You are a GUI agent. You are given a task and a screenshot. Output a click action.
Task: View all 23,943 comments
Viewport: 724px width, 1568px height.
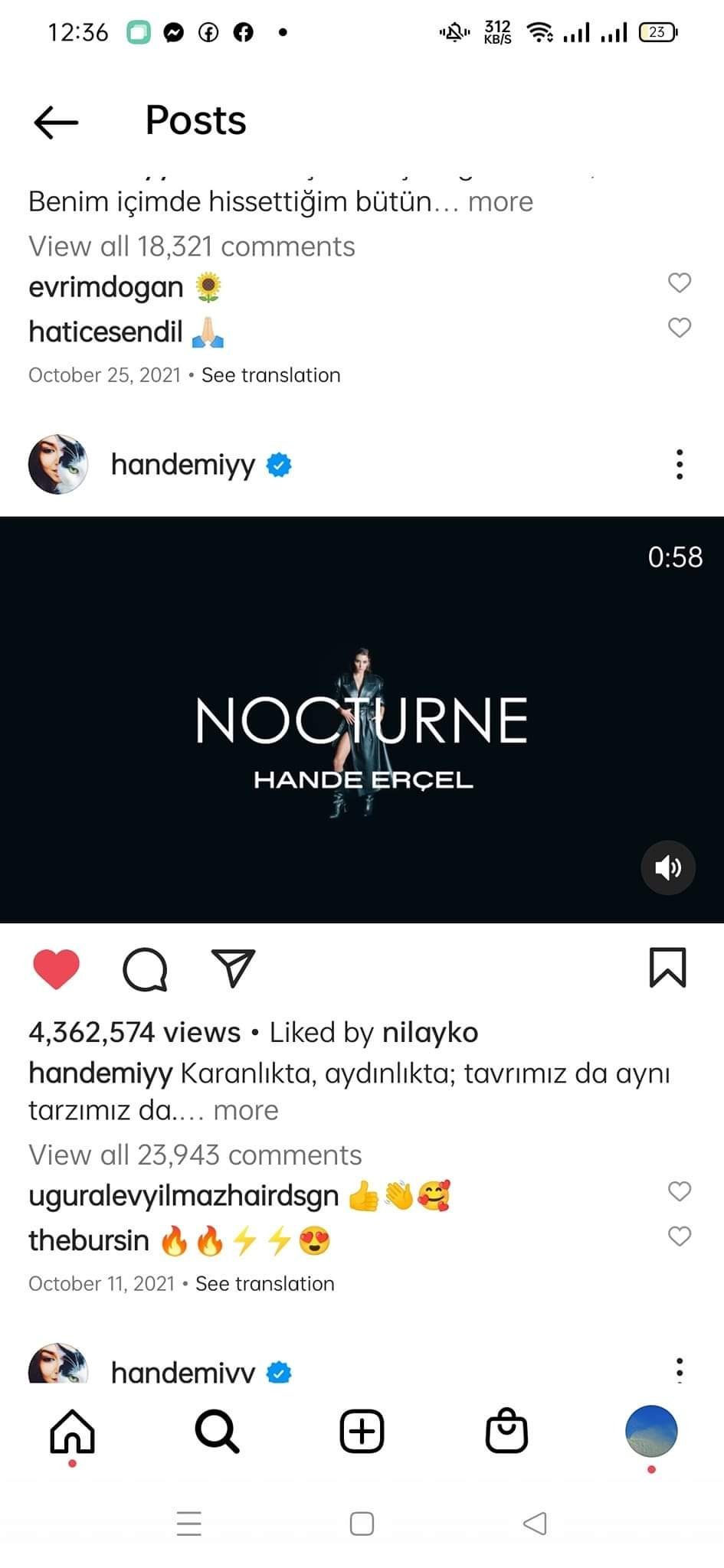point(195,1155)
